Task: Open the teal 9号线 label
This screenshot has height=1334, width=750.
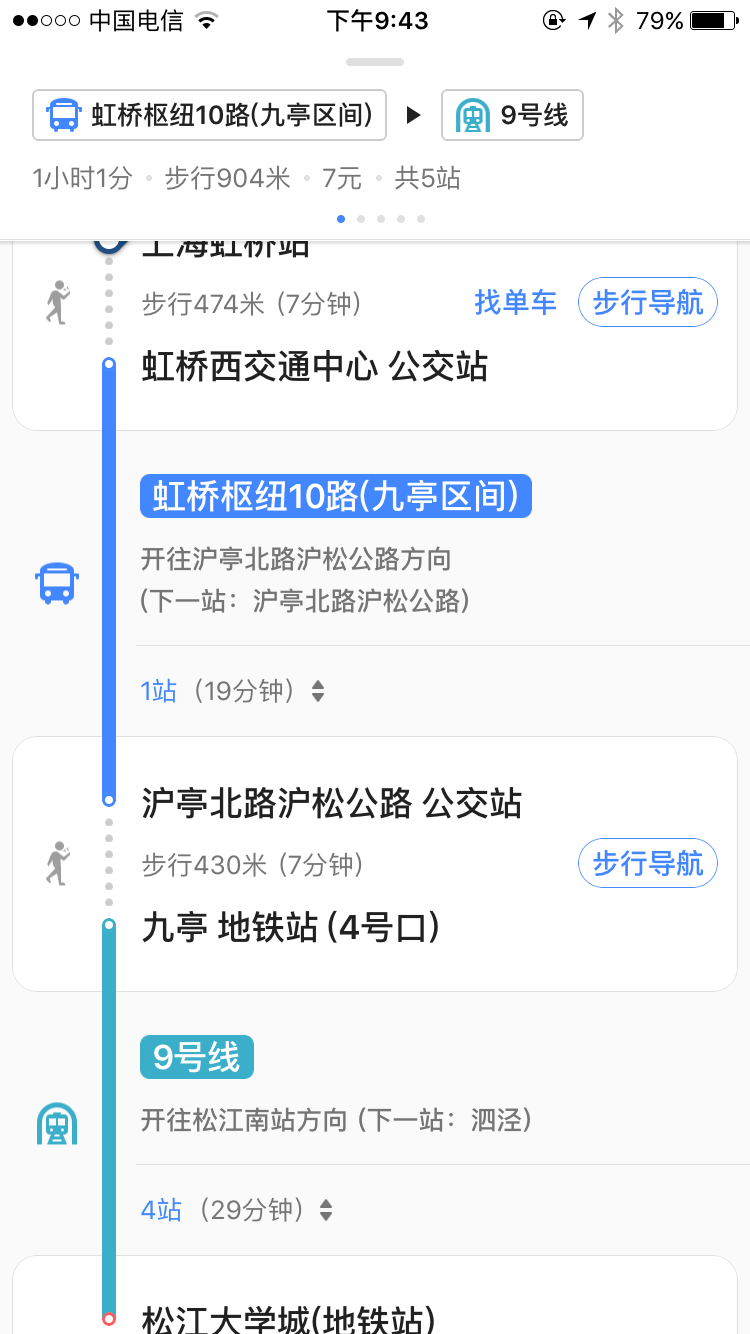Action: coord(197,1057)
